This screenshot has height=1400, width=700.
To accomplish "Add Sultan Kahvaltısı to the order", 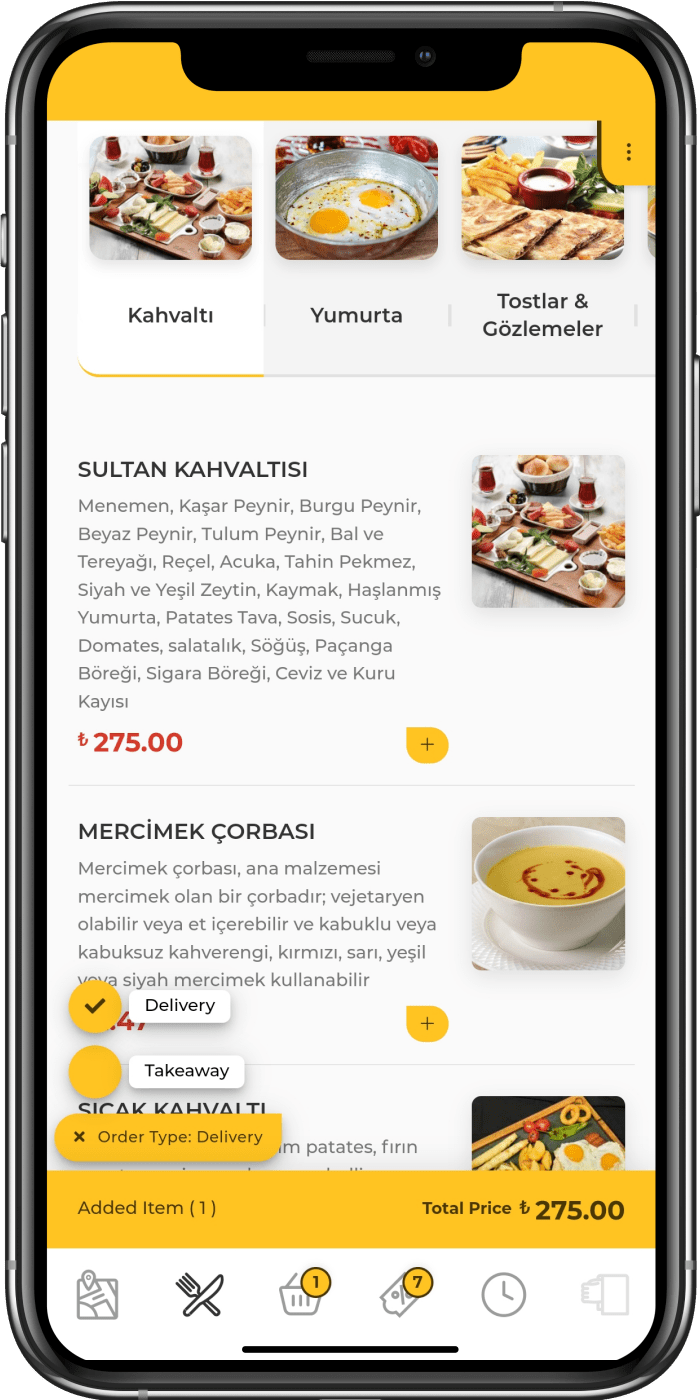I will [427, 745].
